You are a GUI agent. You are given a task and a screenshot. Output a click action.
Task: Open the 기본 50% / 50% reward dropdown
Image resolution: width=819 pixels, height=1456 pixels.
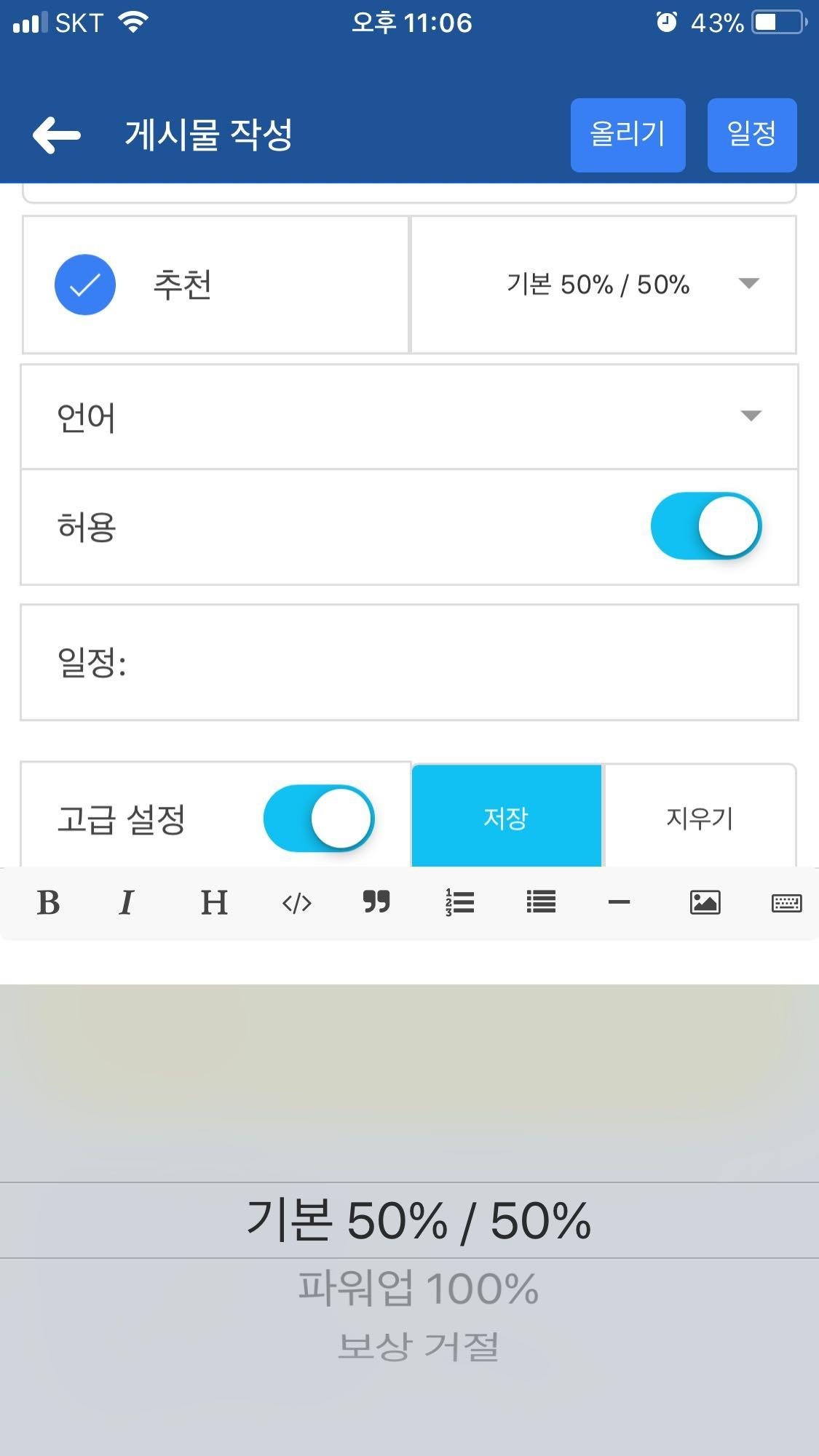pyautogui.click(x=604, y=285)
